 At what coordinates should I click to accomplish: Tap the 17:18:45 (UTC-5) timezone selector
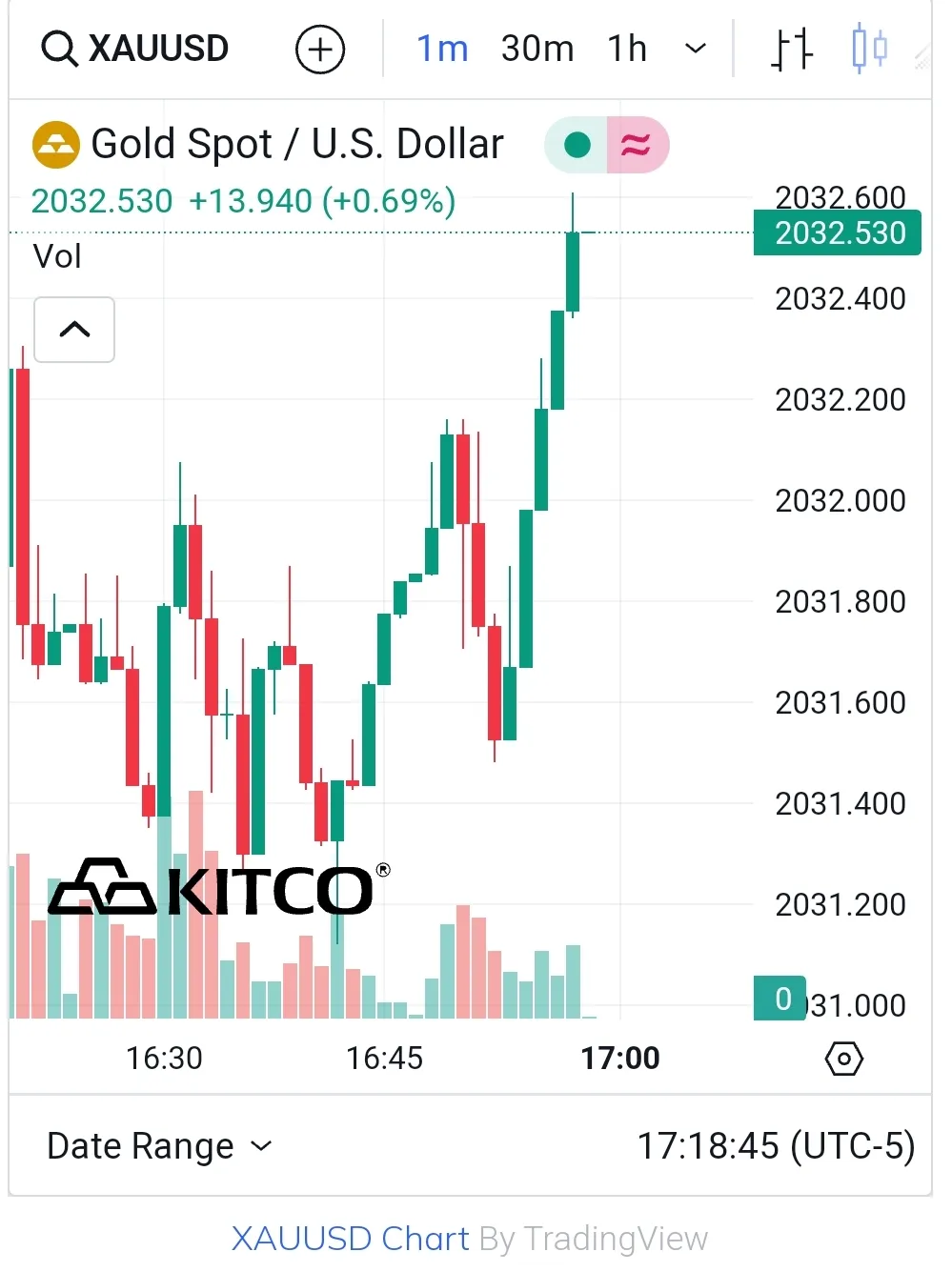point(776,1145)
